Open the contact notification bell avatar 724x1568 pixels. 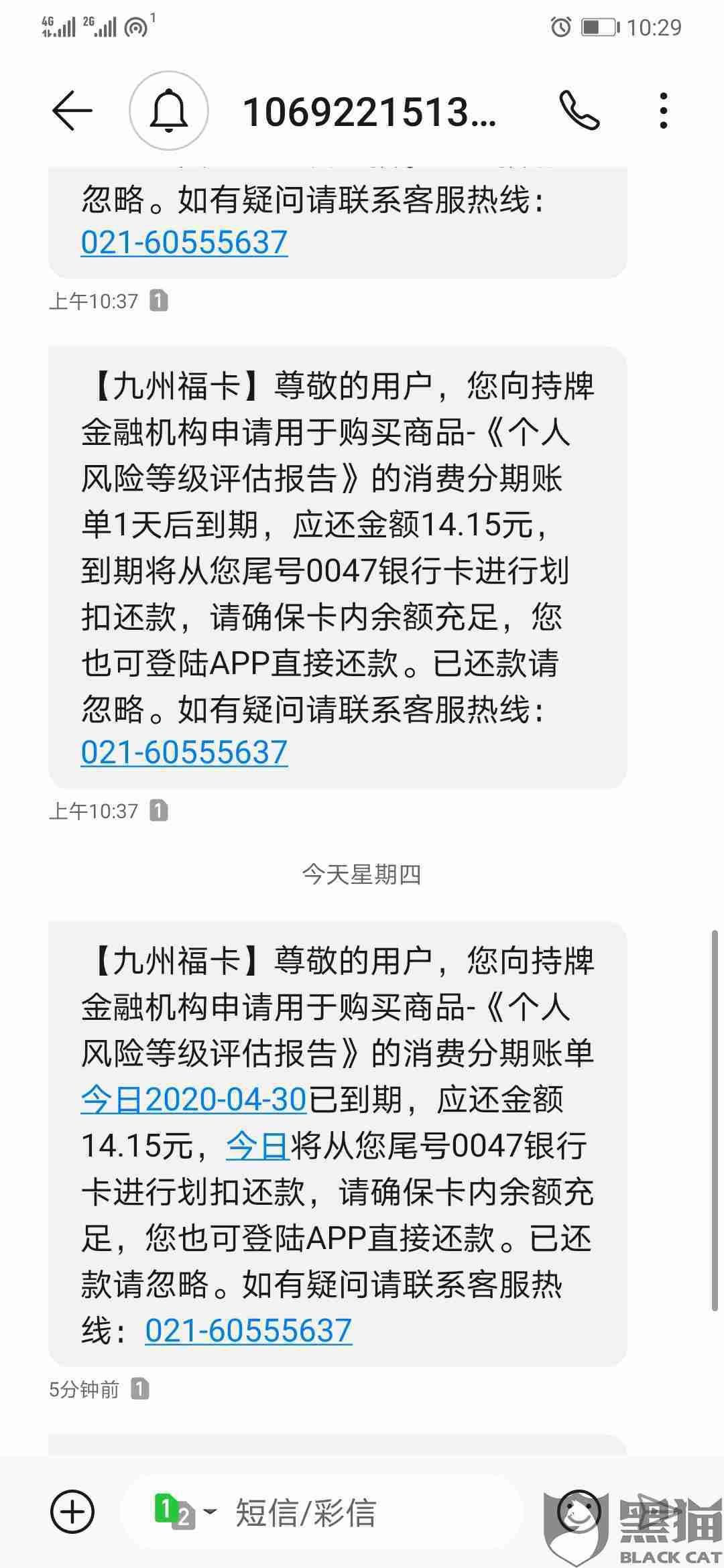click(x=168, y=111)
